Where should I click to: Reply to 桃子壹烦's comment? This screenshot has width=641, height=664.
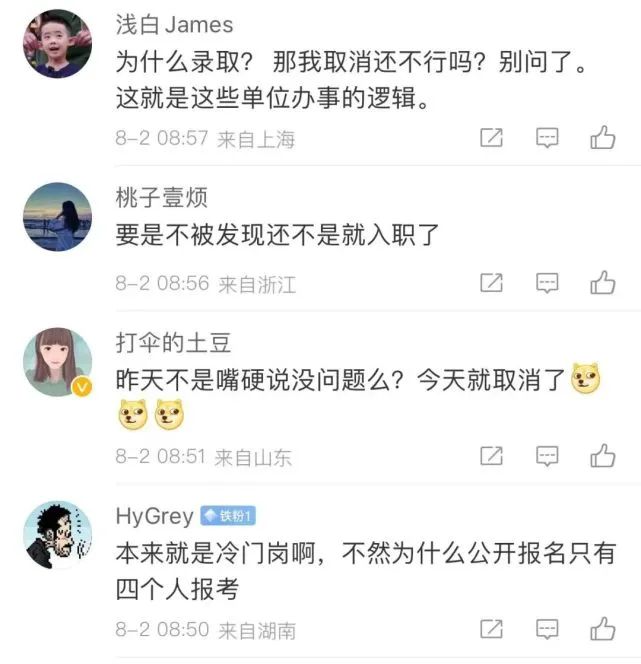coord(547,284)
